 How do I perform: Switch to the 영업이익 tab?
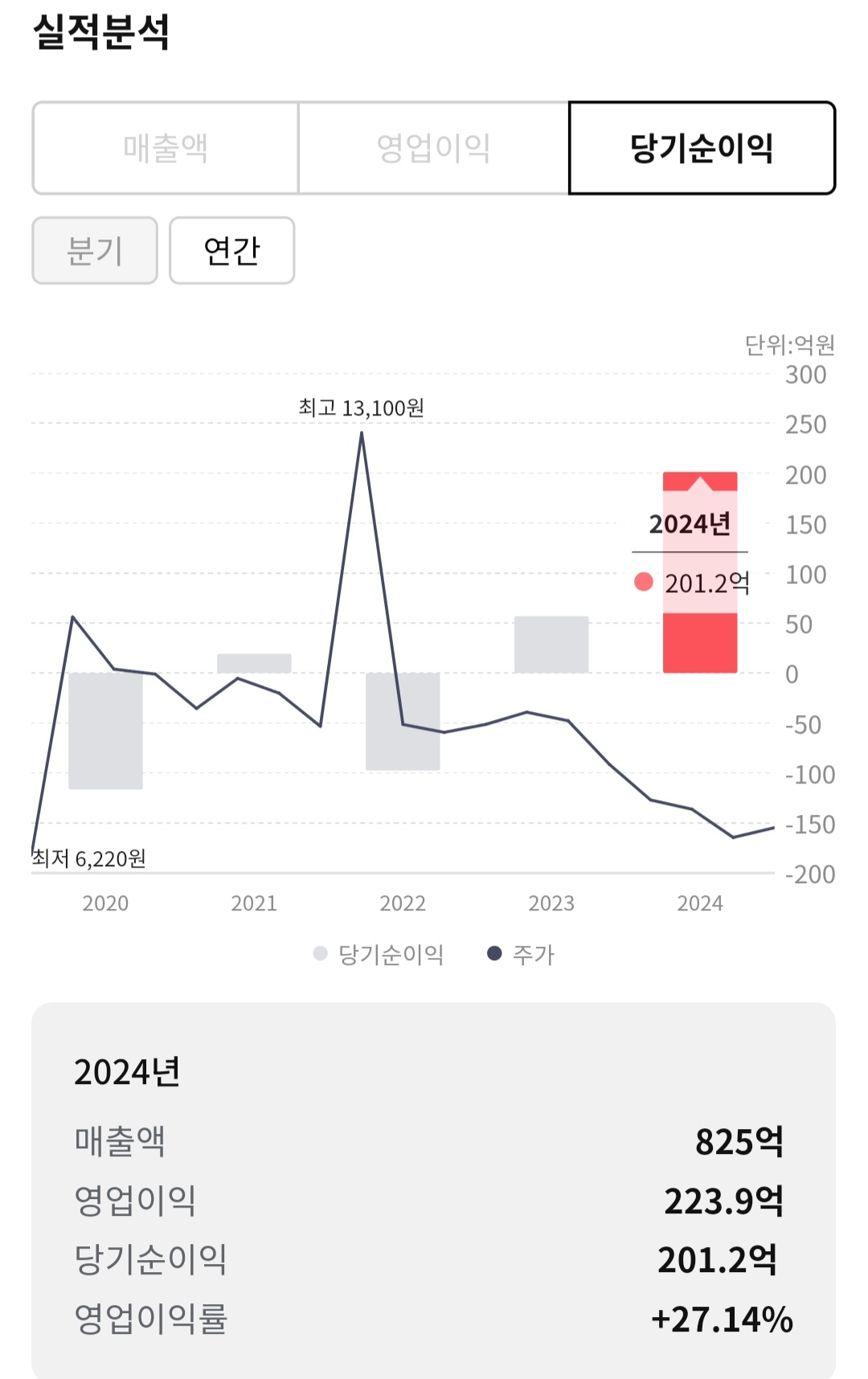click(433, 148)
